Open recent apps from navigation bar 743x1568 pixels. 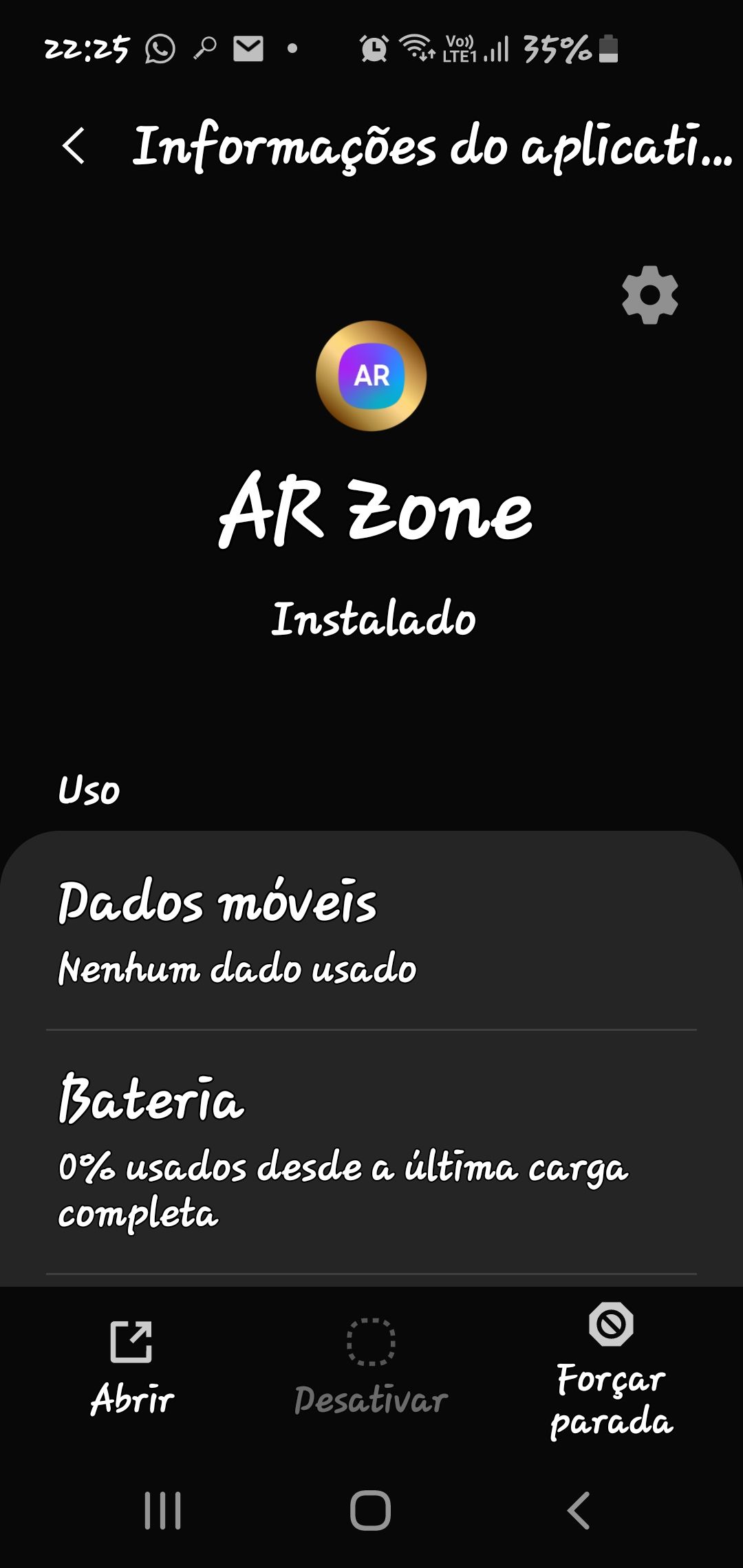pos(162,1511)
